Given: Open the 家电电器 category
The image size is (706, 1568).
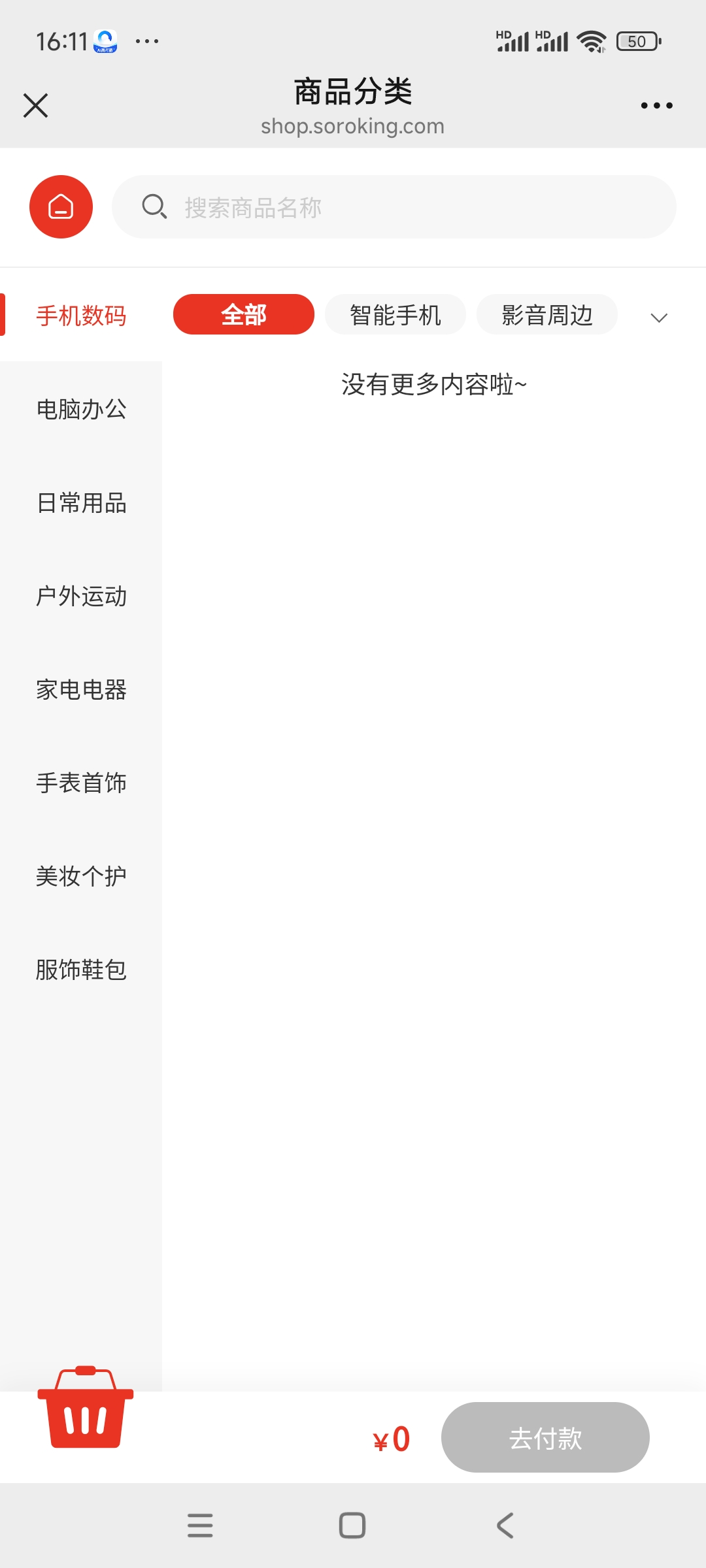Looking at the screenshot, I should [x=81, y=689].
